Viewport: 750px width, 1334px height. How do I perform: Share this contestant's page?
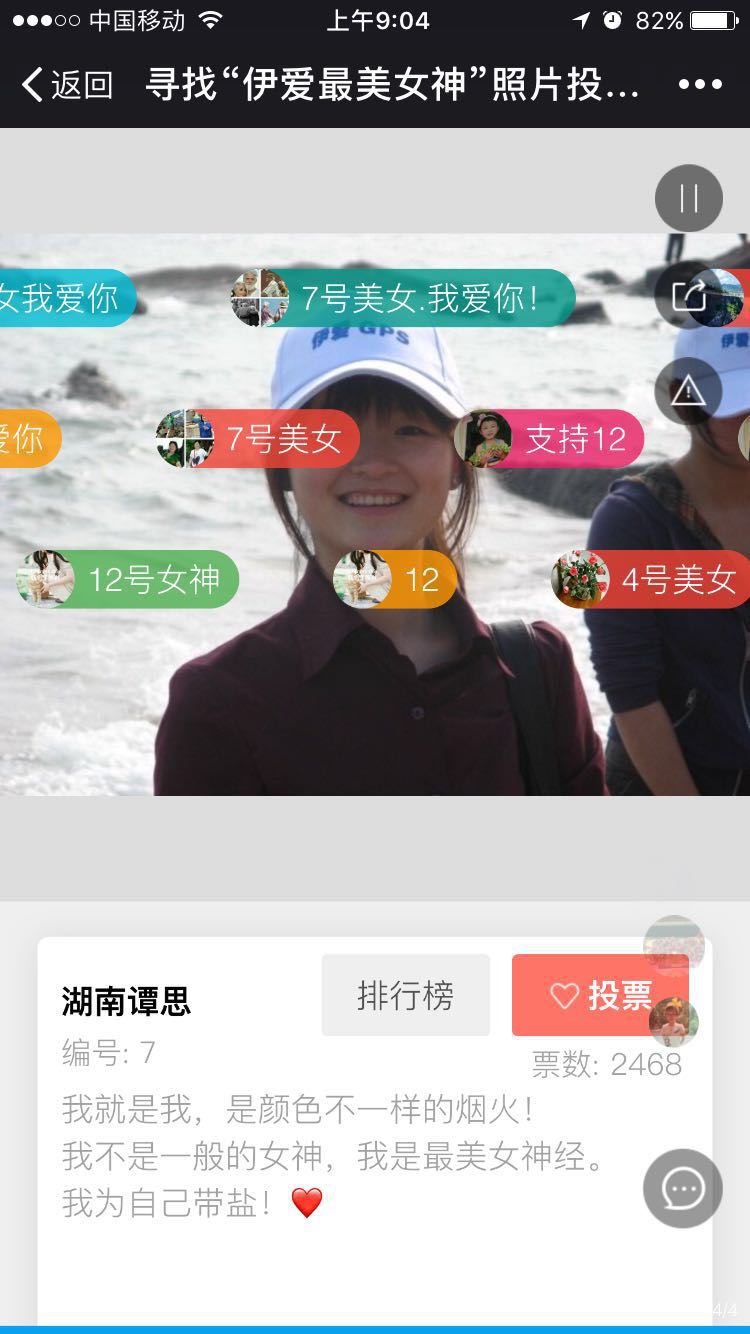pyautogui.click(x=689, y=295)
